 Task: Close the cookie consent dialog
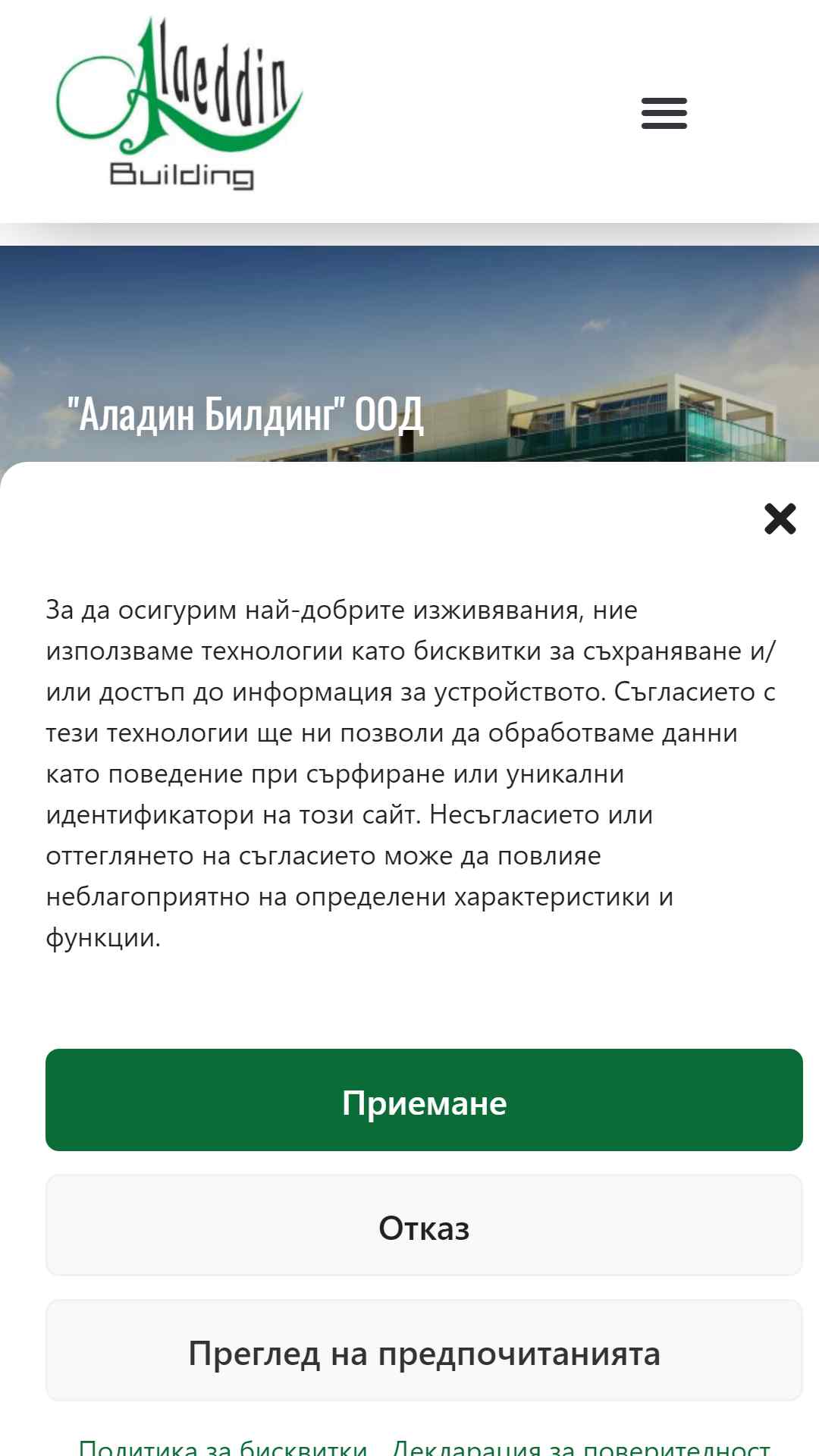(x=780, y=519)
